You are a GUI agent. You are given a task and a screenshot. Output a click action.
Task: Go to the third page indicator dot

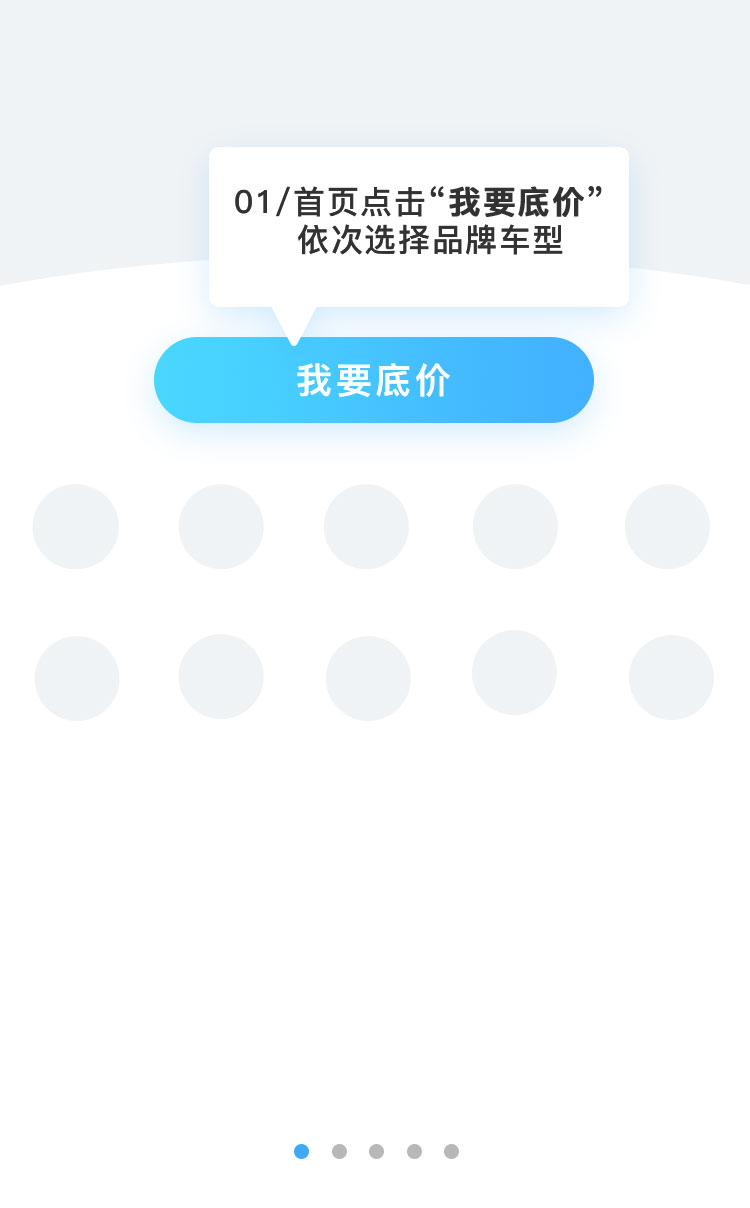(376, 1151)
